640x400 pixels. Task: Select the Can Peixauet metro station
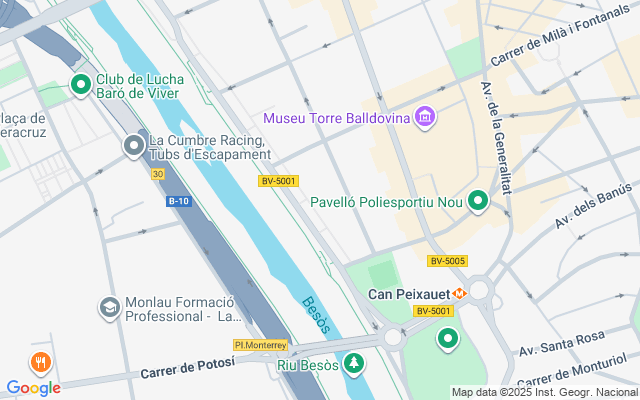(459, 293)
